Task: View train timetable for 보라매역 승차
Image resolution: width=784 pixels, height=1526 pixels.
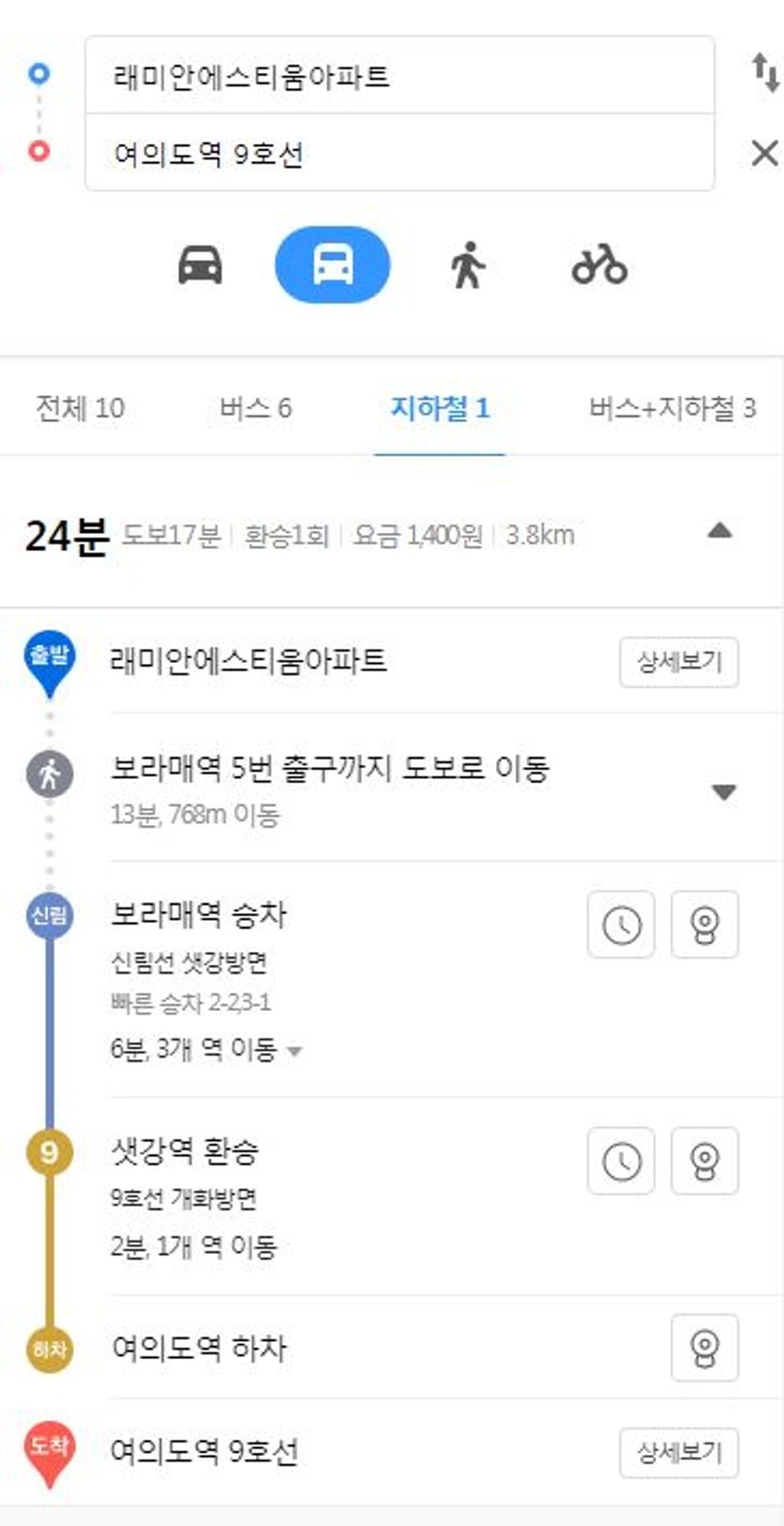Action: [x=621, y=925]
